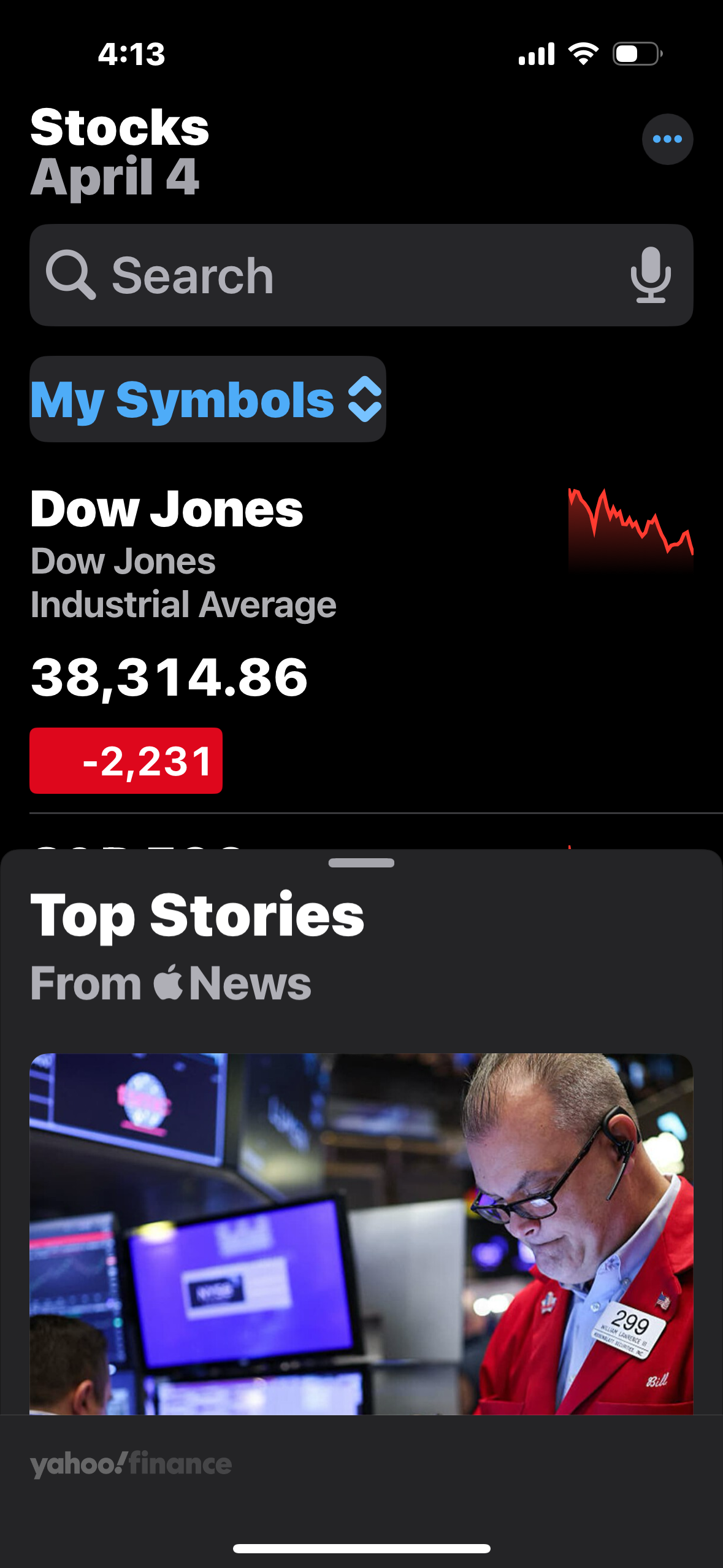
Task: Open the top story with trader photo
Action: tap(361, 1233)
